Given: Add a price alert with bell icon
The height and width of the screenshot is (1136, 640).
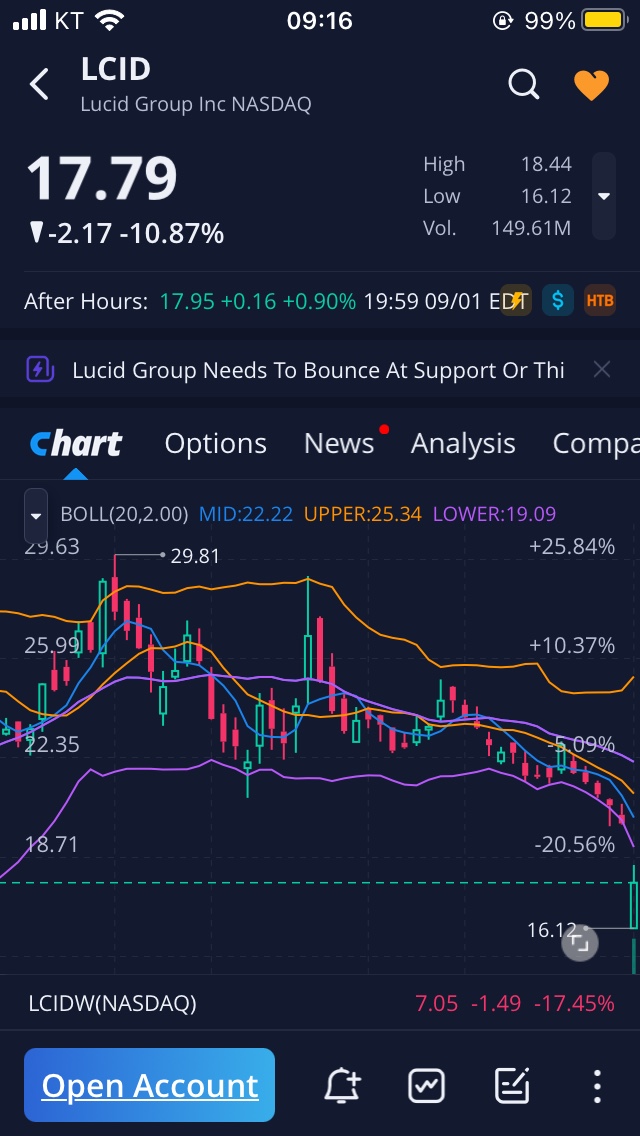Looking at the screenshot, I should 343,1086.
